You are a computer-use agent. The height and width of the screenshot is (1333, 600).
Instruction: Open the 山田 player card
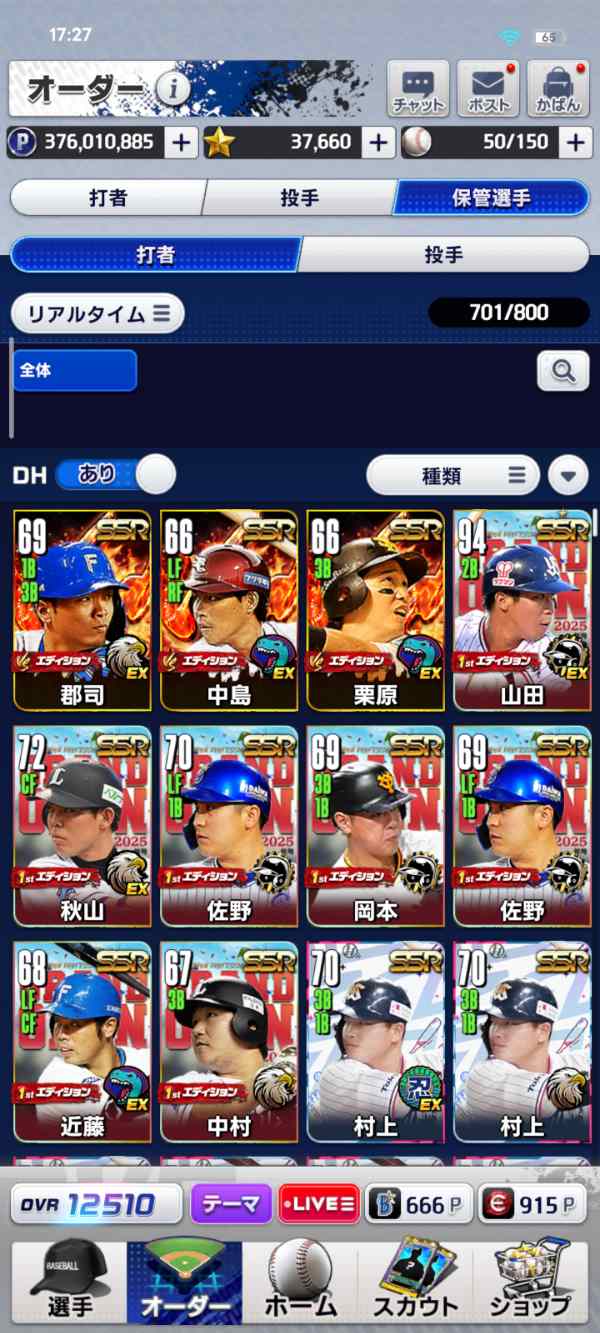pos(522,610)
